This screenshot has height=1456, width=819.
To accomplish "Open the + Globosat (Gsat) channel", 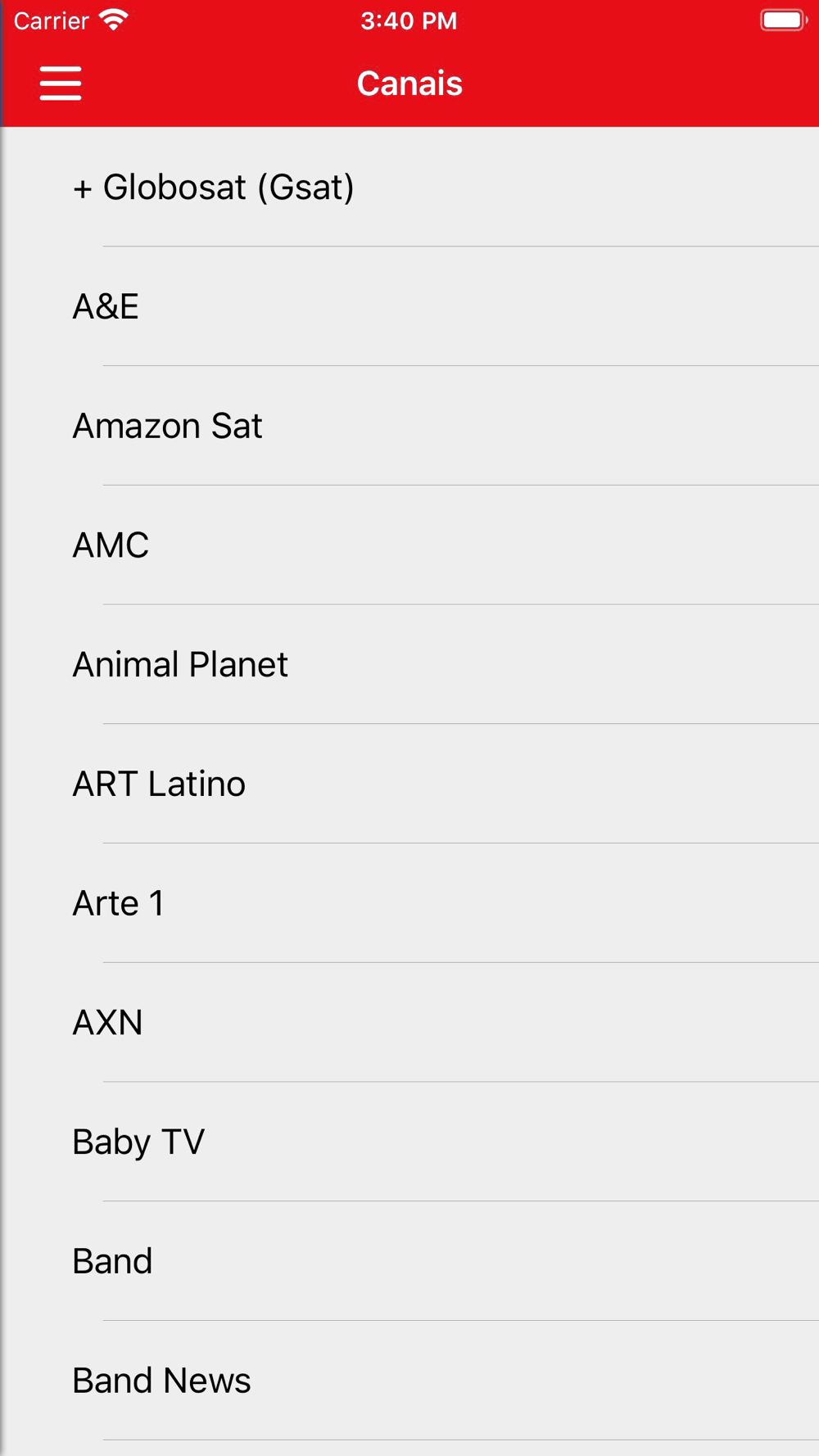I will (x=213, y=188).
